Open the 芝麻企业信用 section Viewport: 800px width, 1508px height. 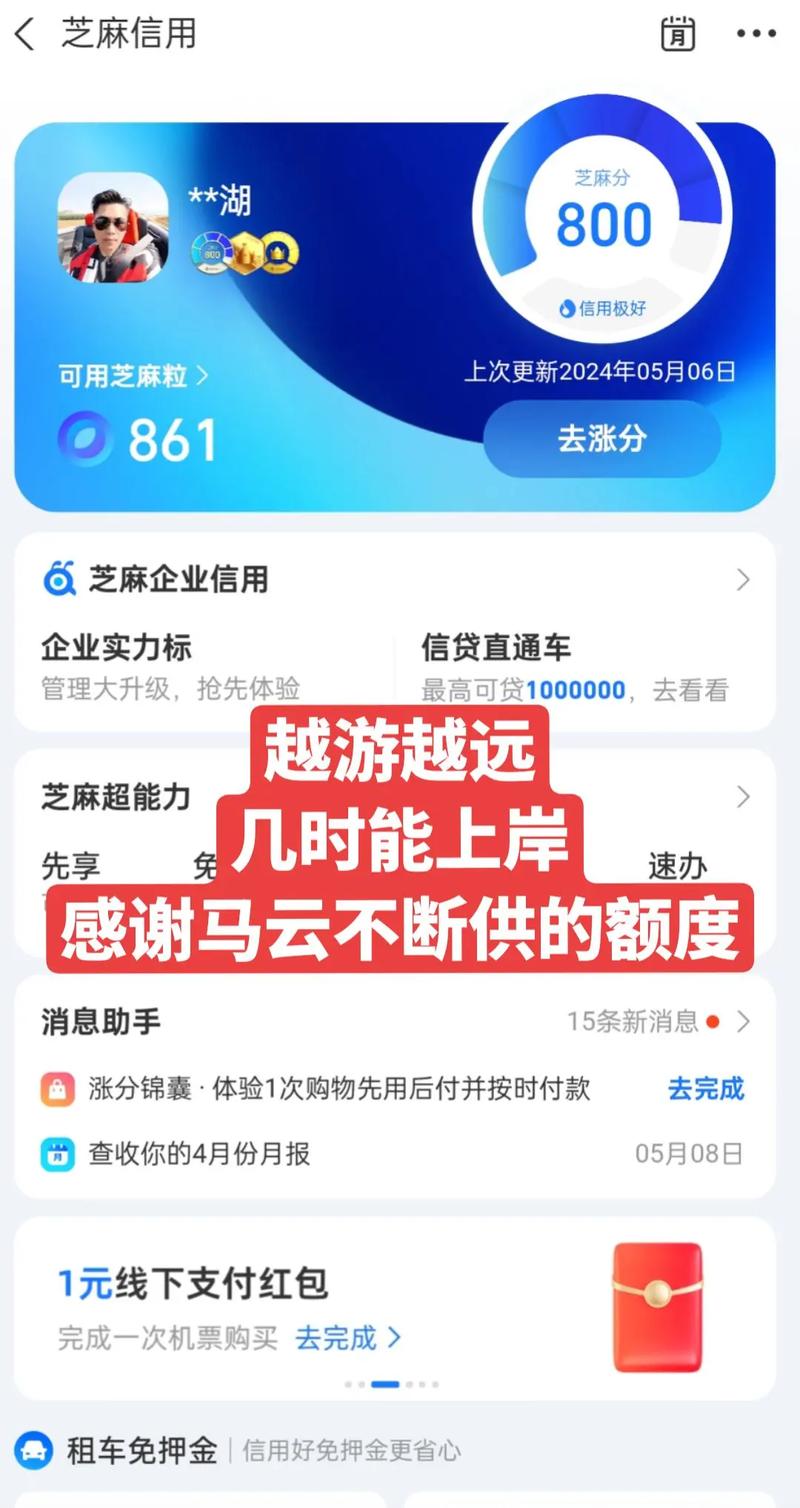(x=394, y=579)
